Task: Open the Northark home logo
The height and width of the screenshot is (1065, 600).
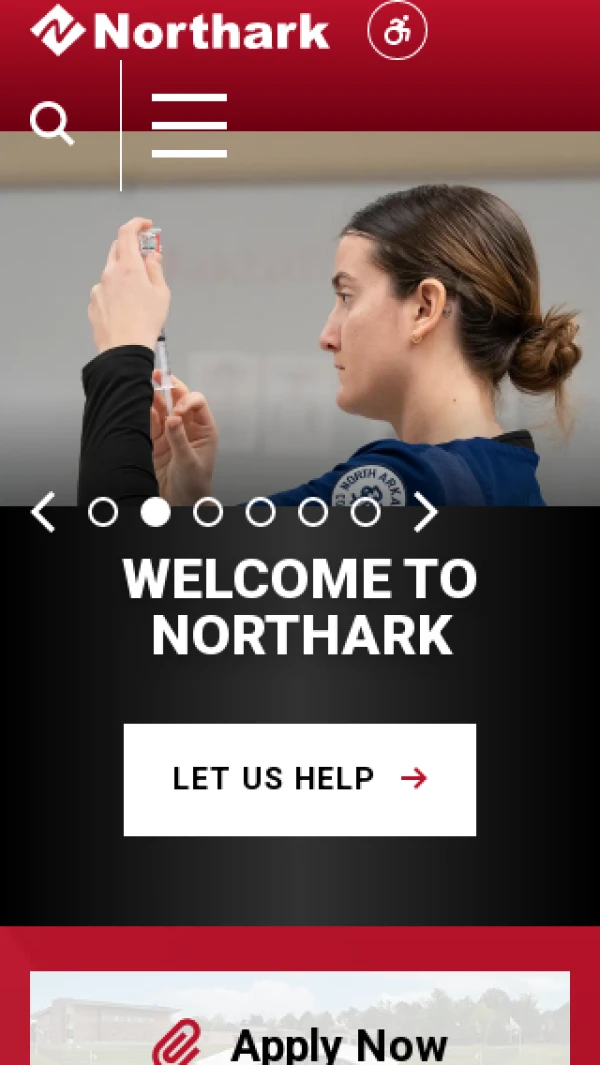Action: pos(180,31)
